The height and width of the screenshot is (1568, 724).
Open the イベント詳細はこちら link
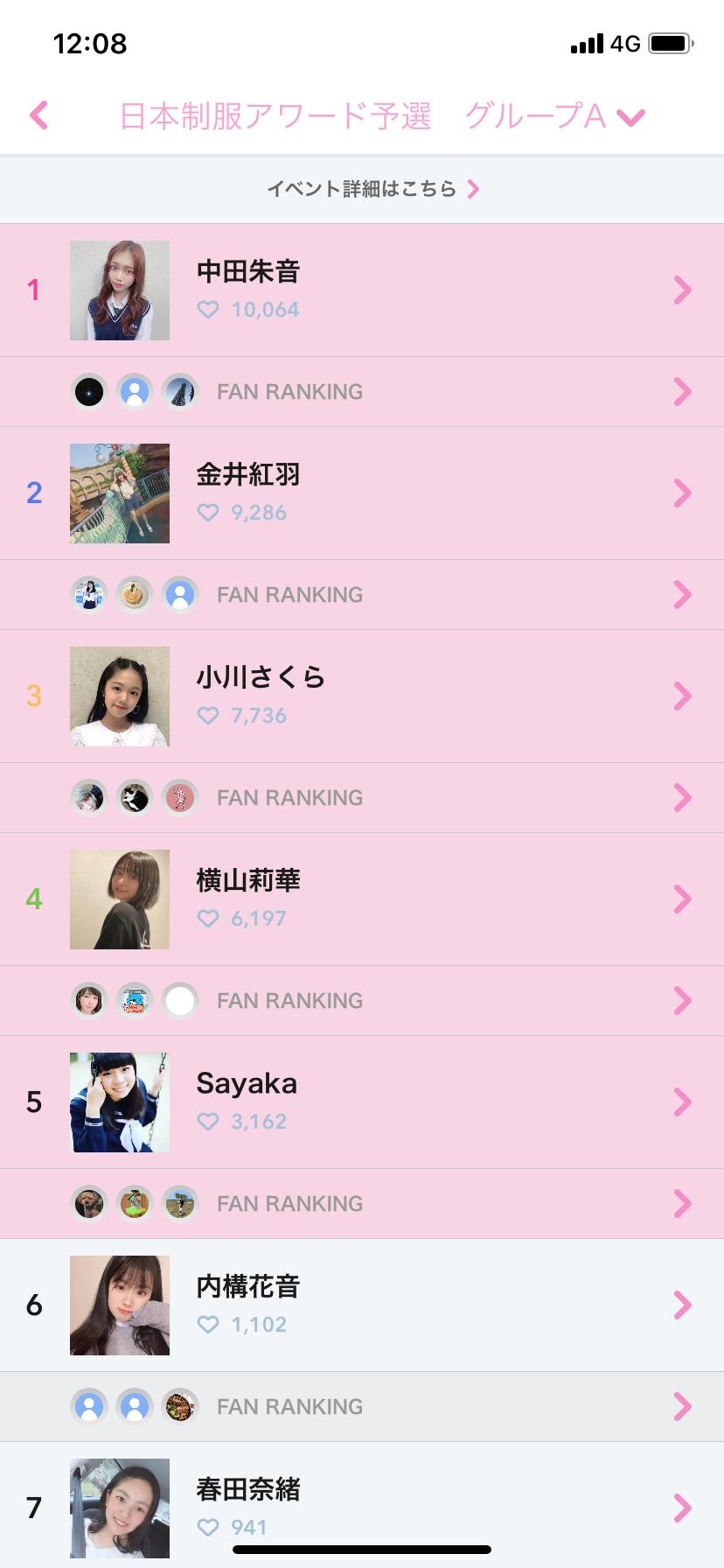[x=372, y=189]
